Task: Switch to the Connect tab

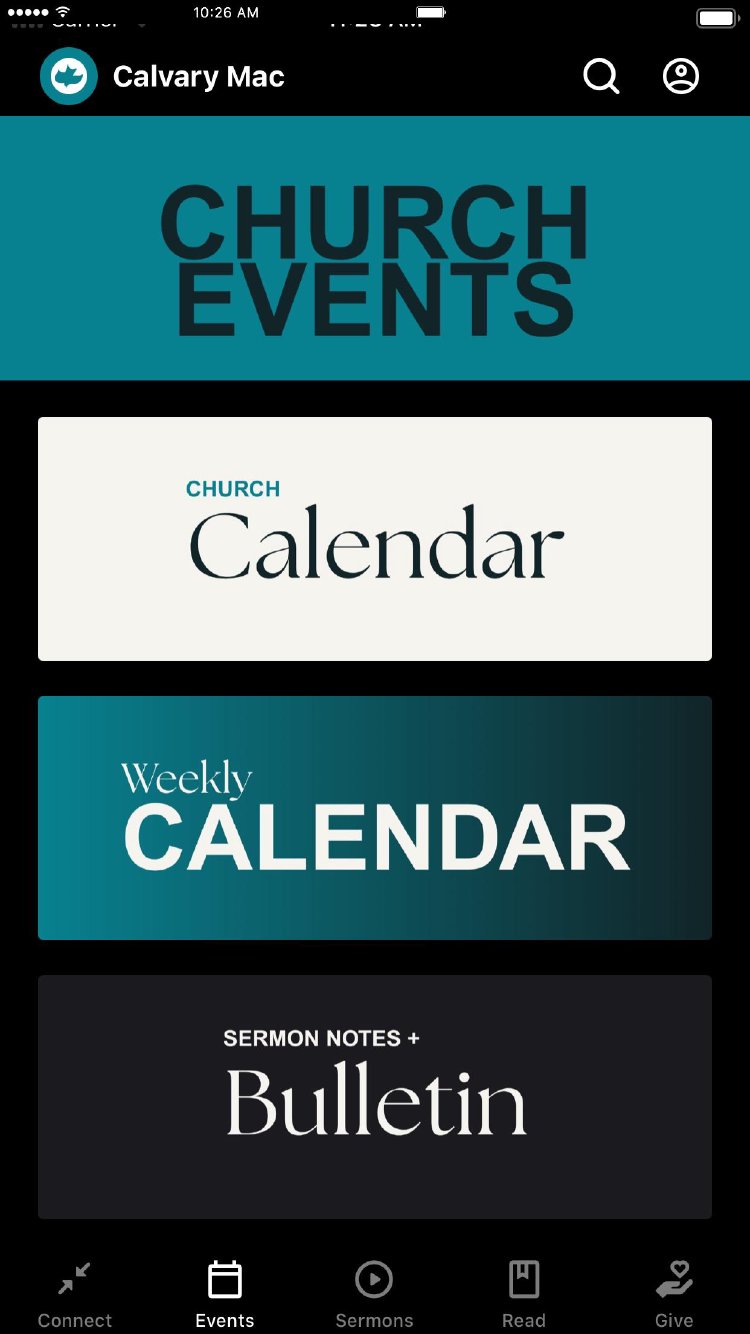Action: tap(75, 1294)
